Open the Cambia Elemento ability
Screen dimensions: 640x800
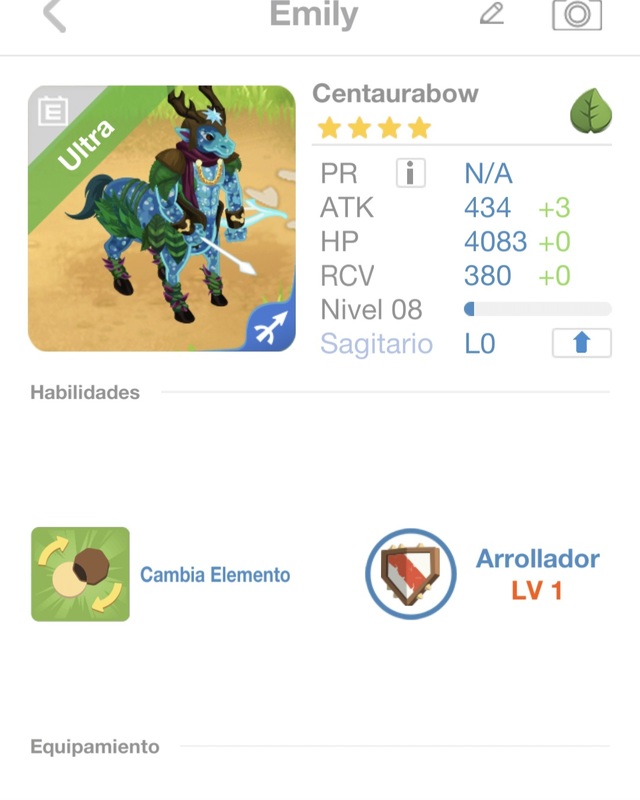(x=81, y=574)
